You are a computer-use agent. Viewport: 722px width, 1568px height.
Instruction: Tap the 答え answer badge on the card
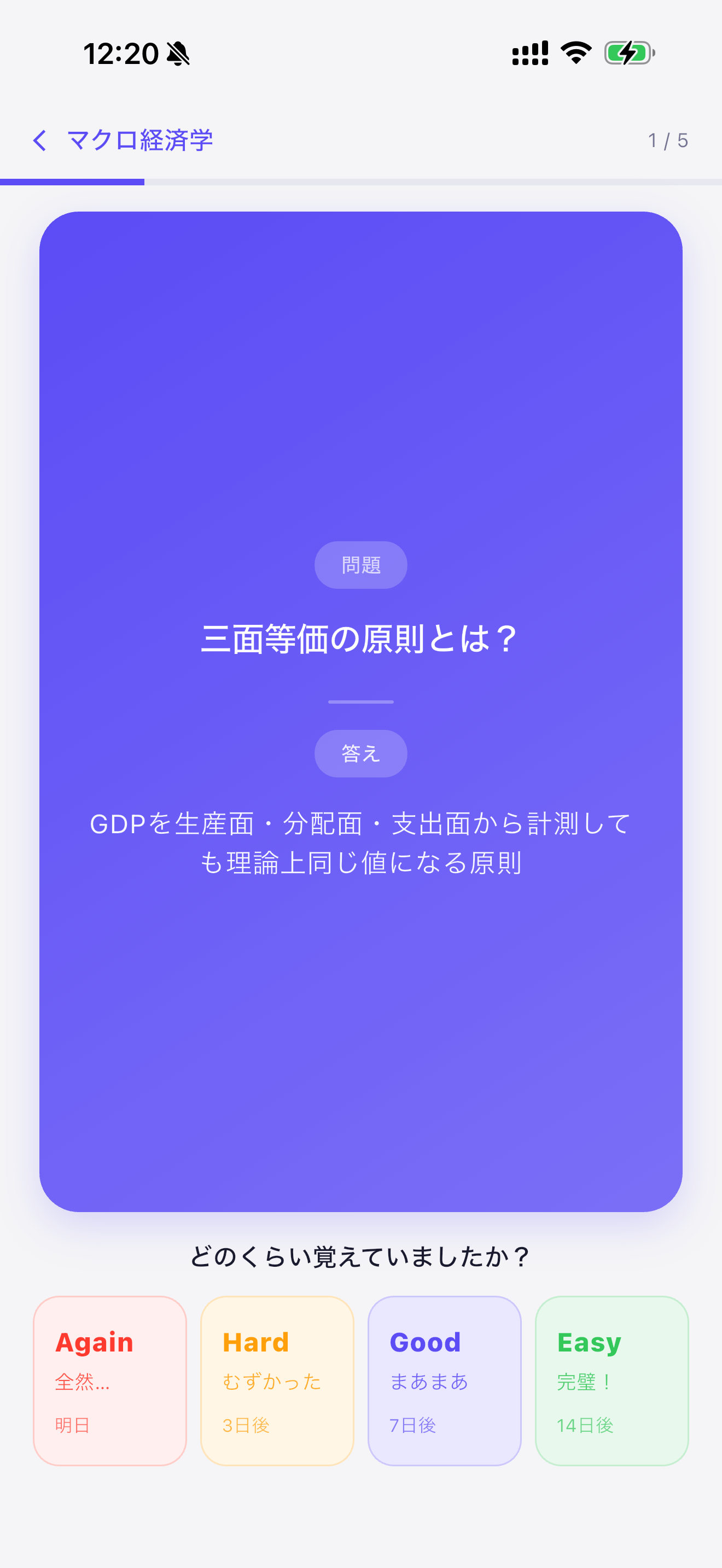coord(360,753)
